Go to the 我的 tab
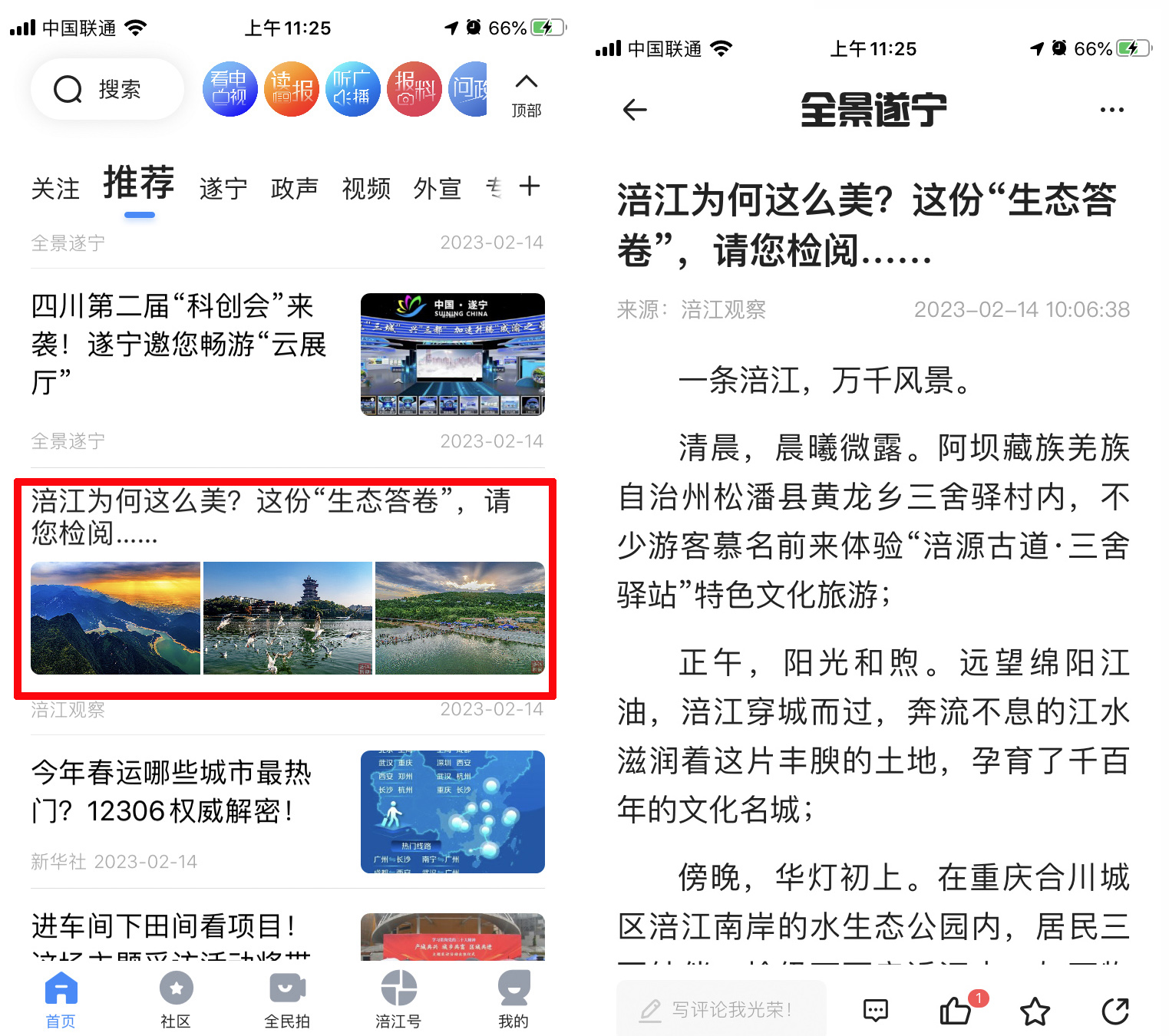This screenshot has height=1036, width=1169. point(513,999)
